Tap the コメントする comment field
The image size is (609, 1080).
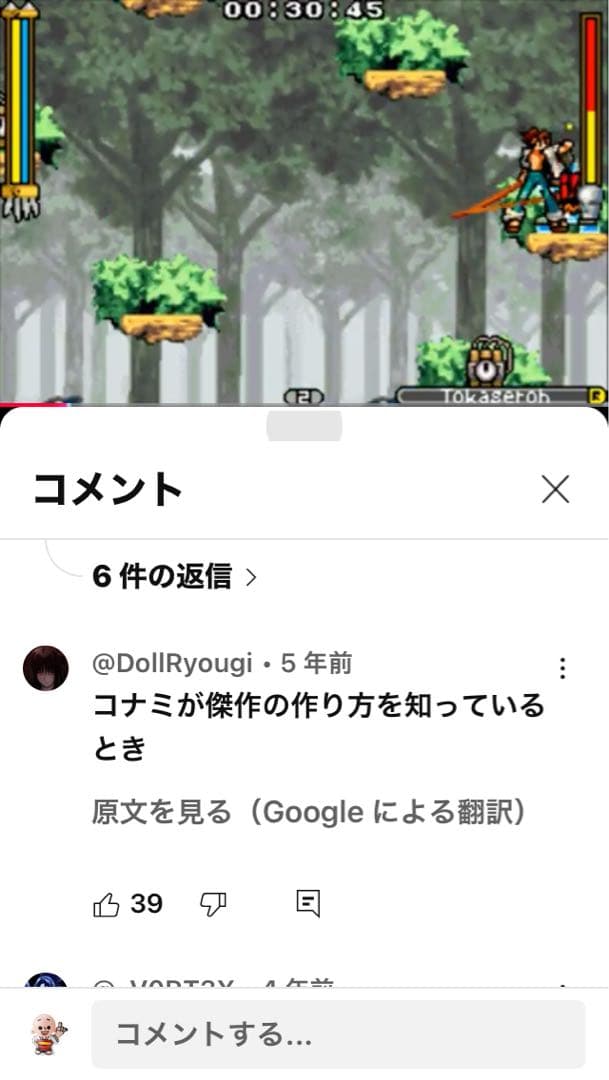point(338,1034)
